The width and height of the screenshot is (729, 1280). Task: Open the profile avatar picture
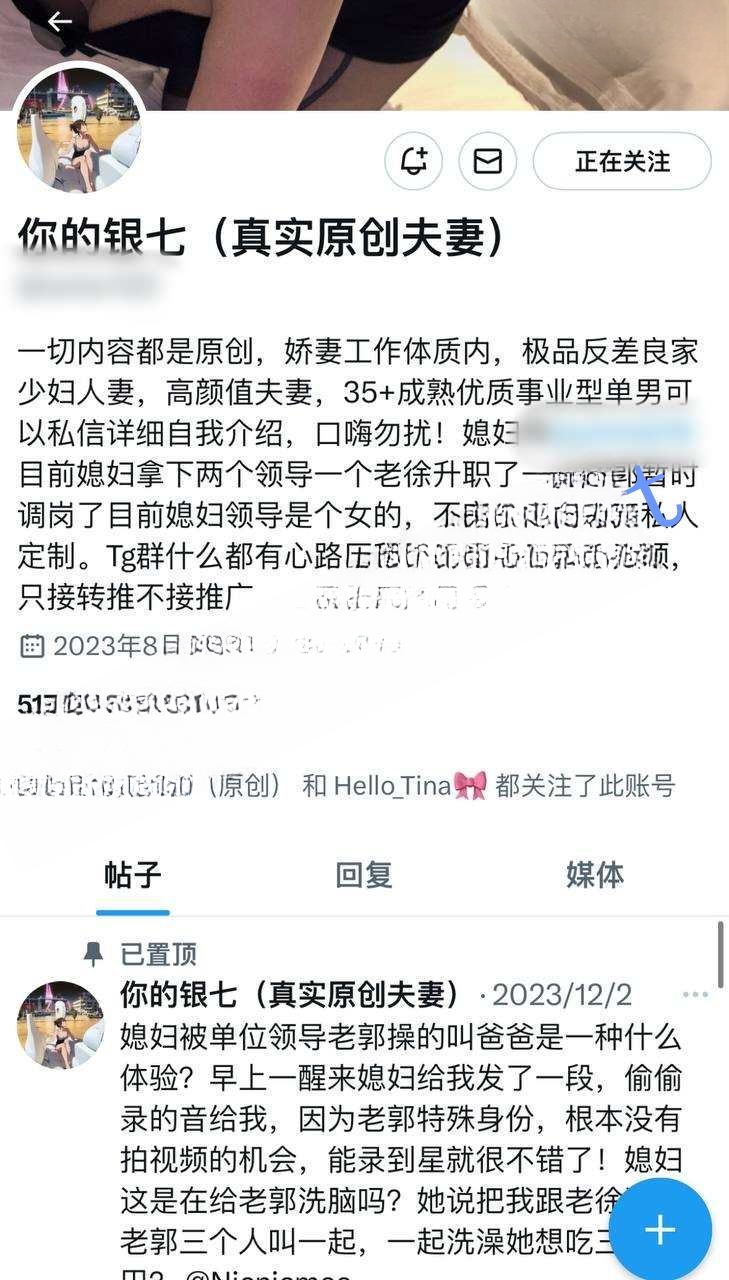(80, 130)
